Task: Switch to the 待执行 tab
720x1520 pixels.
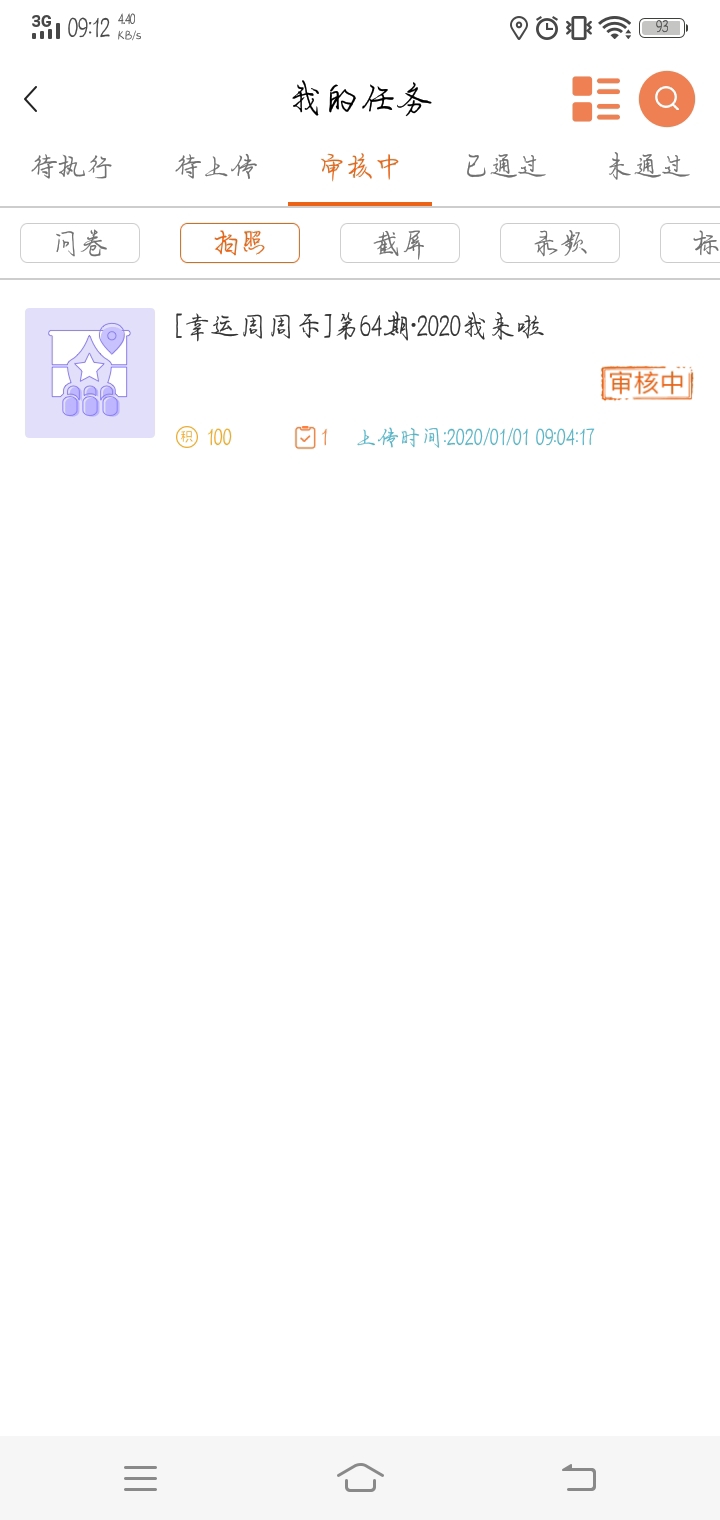Action: (72, 167)
